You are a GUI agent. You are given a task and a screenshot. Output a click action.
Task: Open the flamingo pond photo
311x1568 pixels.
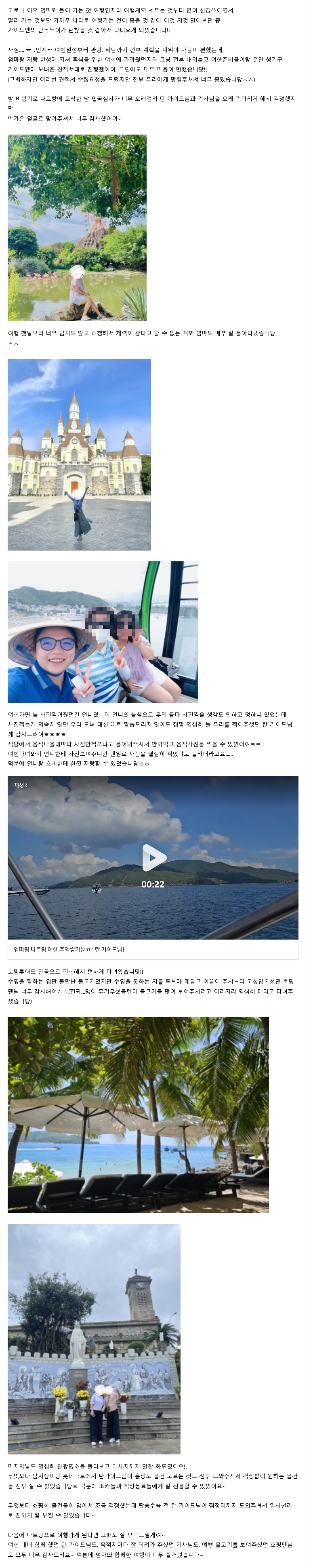tap(77, 228)
